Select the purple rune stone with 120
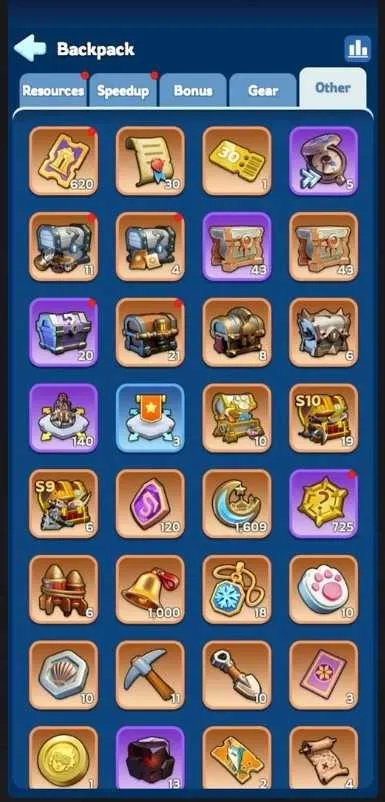 [150, 504]
